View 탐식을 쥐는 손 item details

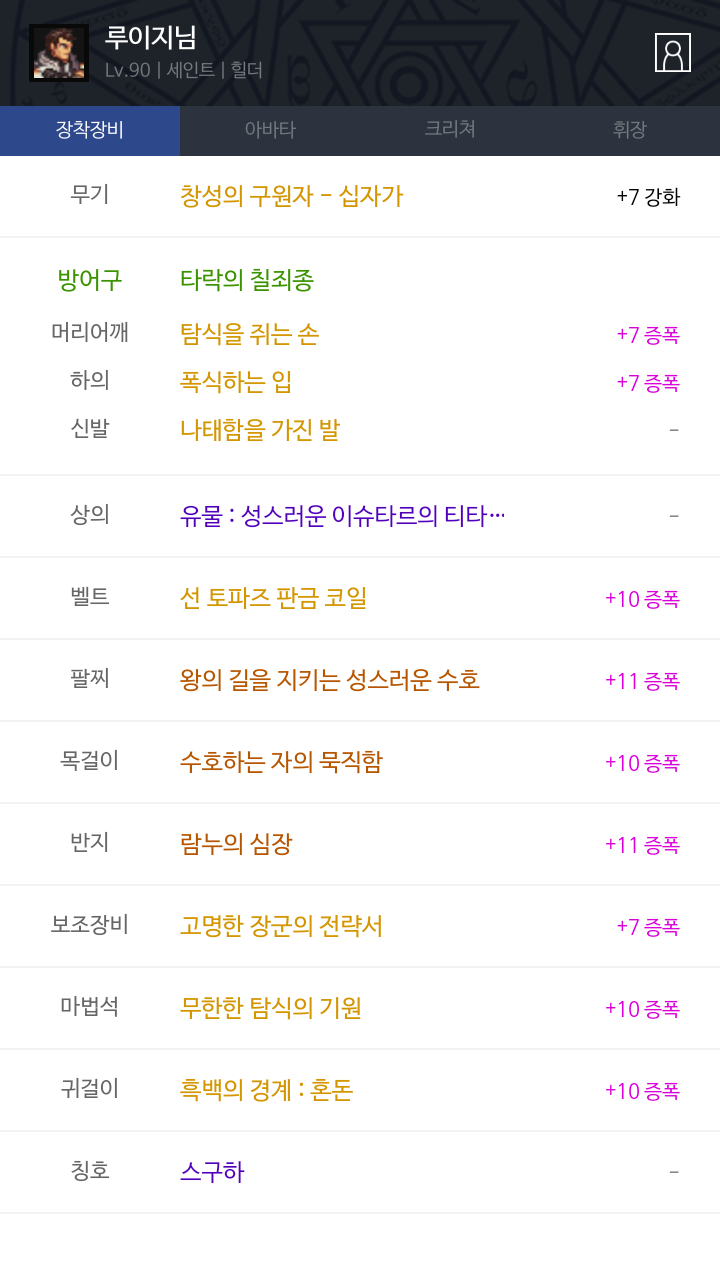point(249,334)
